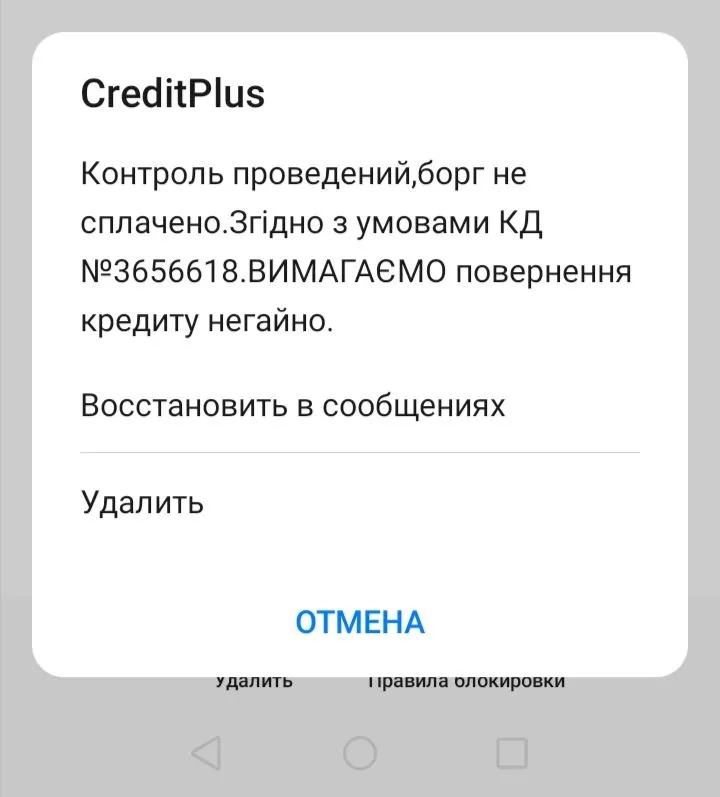Image resolution: width=720 pixels, height=797 pixels.
Task: Select Восстановить в сообщениях option
Action: 293,406
